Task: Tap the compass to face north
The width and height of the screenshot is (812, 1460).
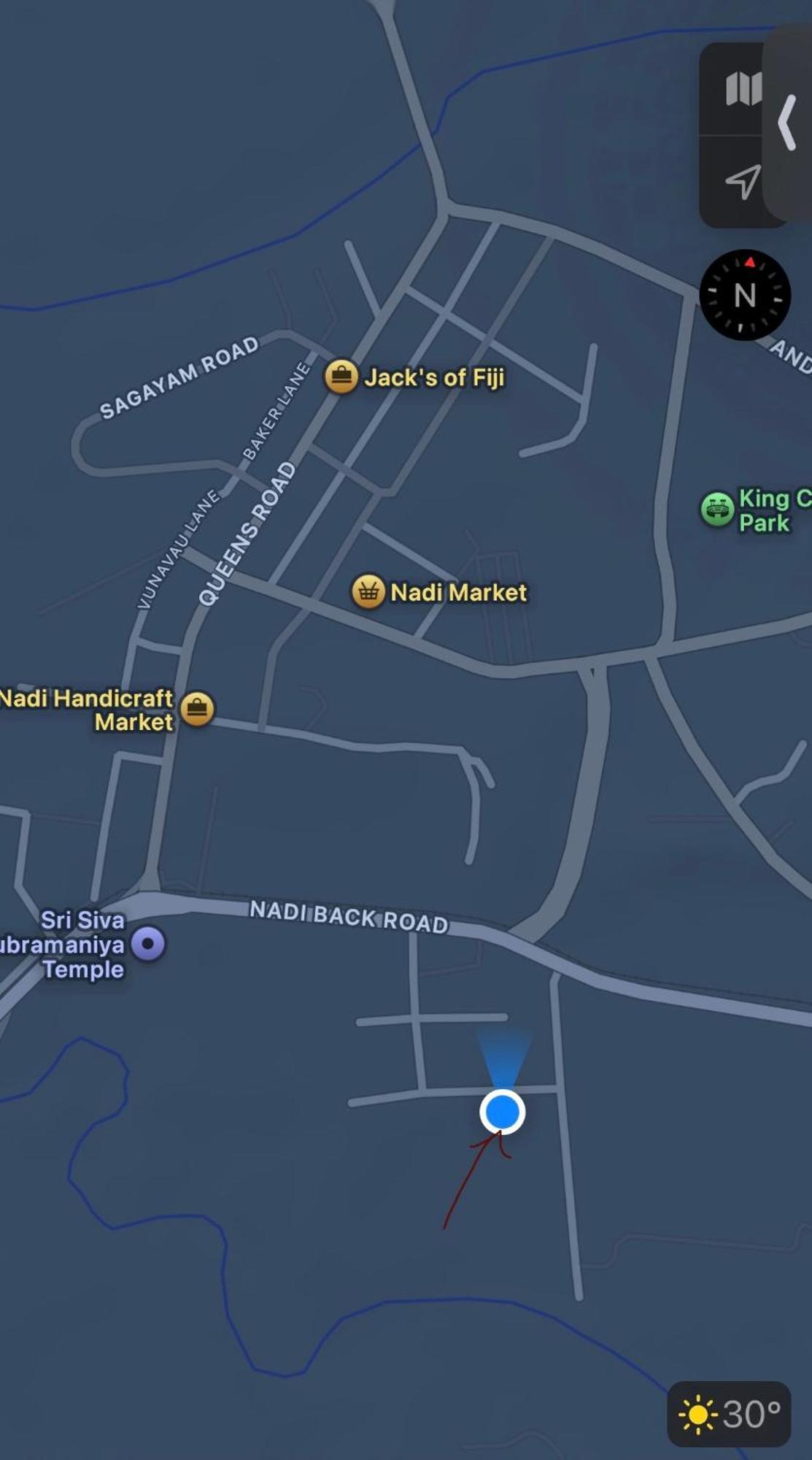Action: tap(744, 295)
